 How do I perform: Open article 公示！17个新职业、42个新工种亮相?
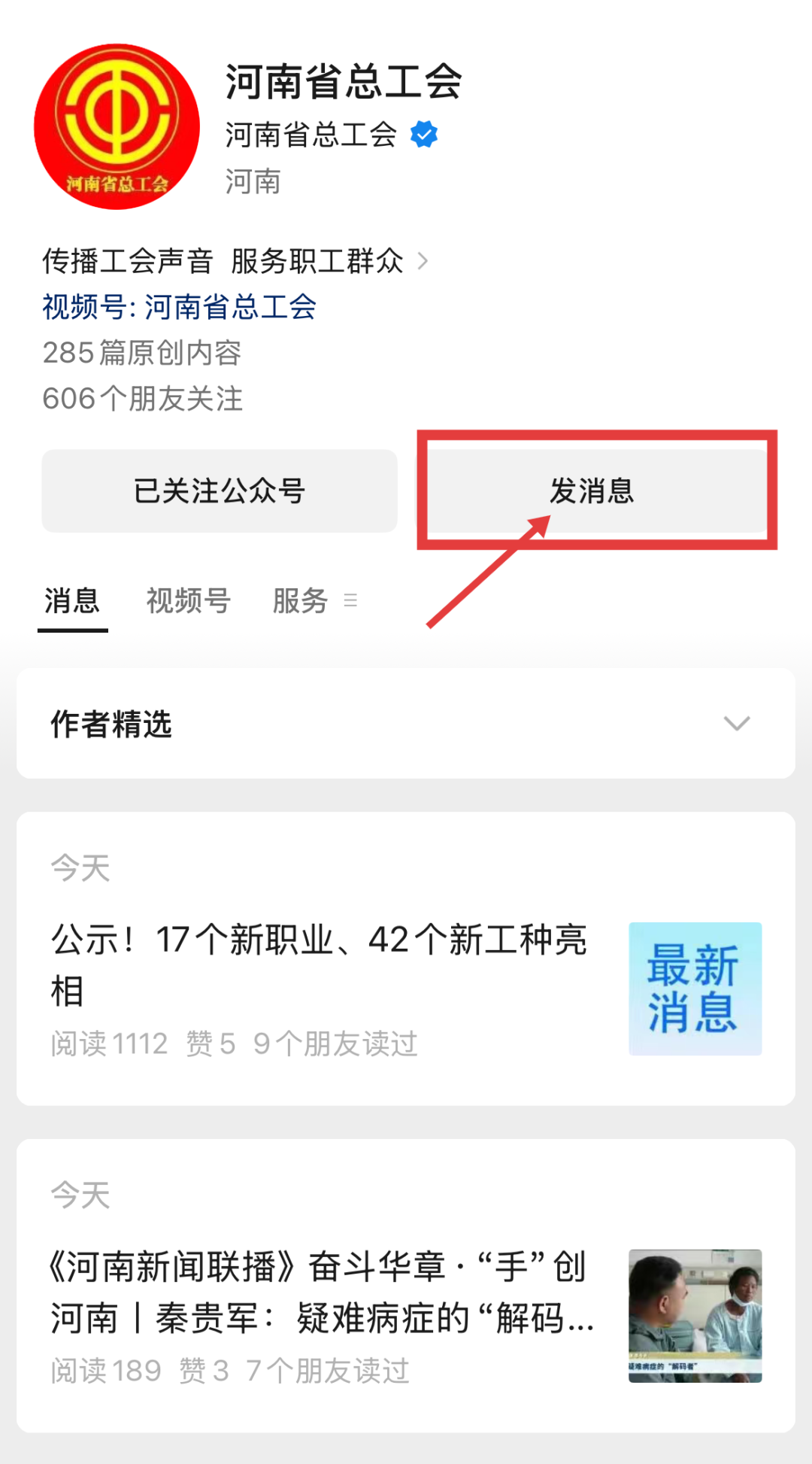(x=319, y=964)
